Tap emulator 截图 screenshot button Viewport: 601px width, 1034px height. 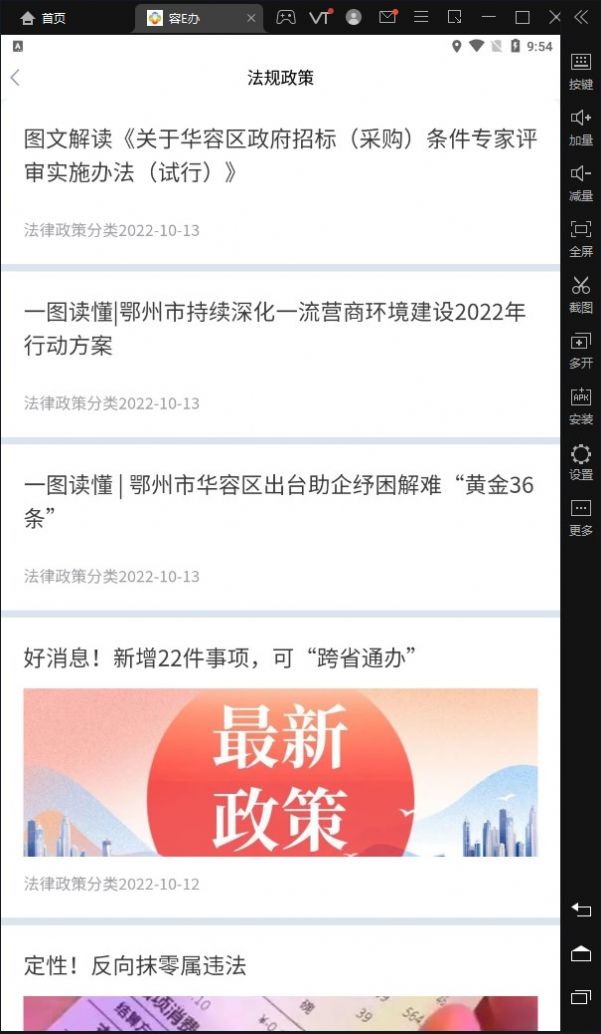click(x=581, y=293)
